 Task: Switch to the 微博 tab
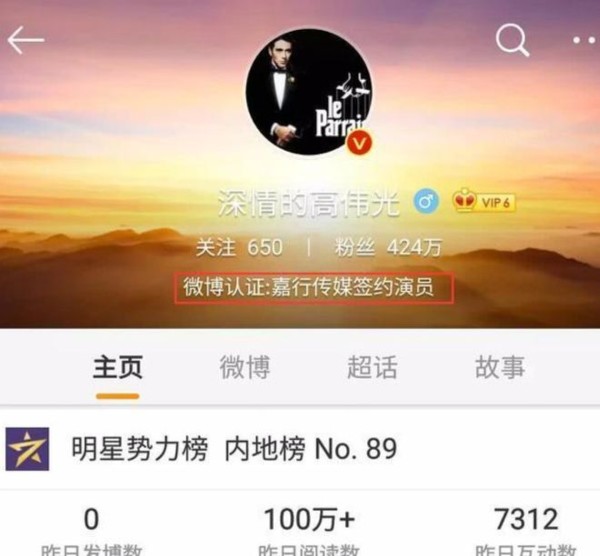pyautogui.click(x=245, y=367)
